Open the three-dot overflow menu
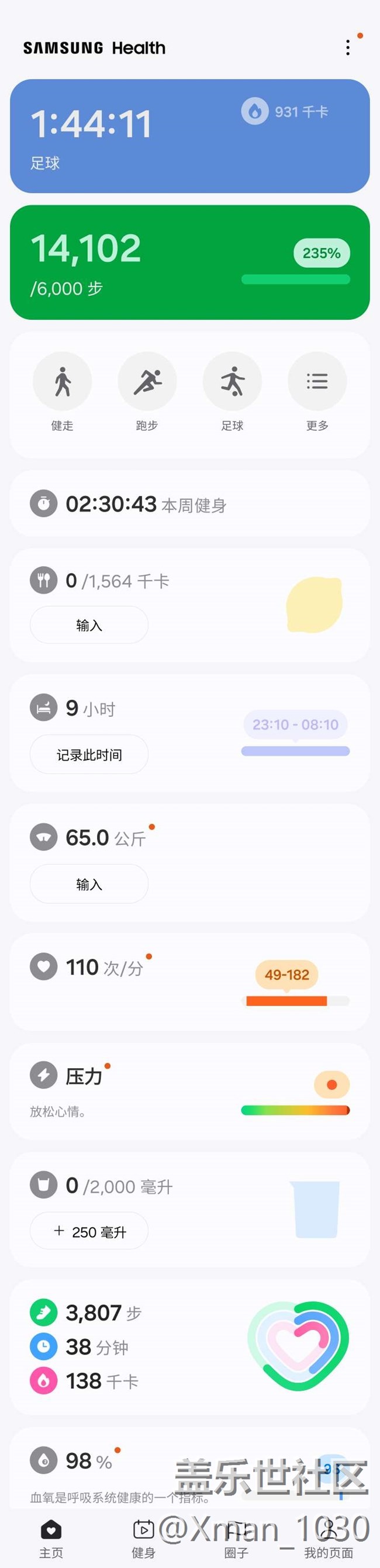380x1568 pixels. [x=348, y=47]
